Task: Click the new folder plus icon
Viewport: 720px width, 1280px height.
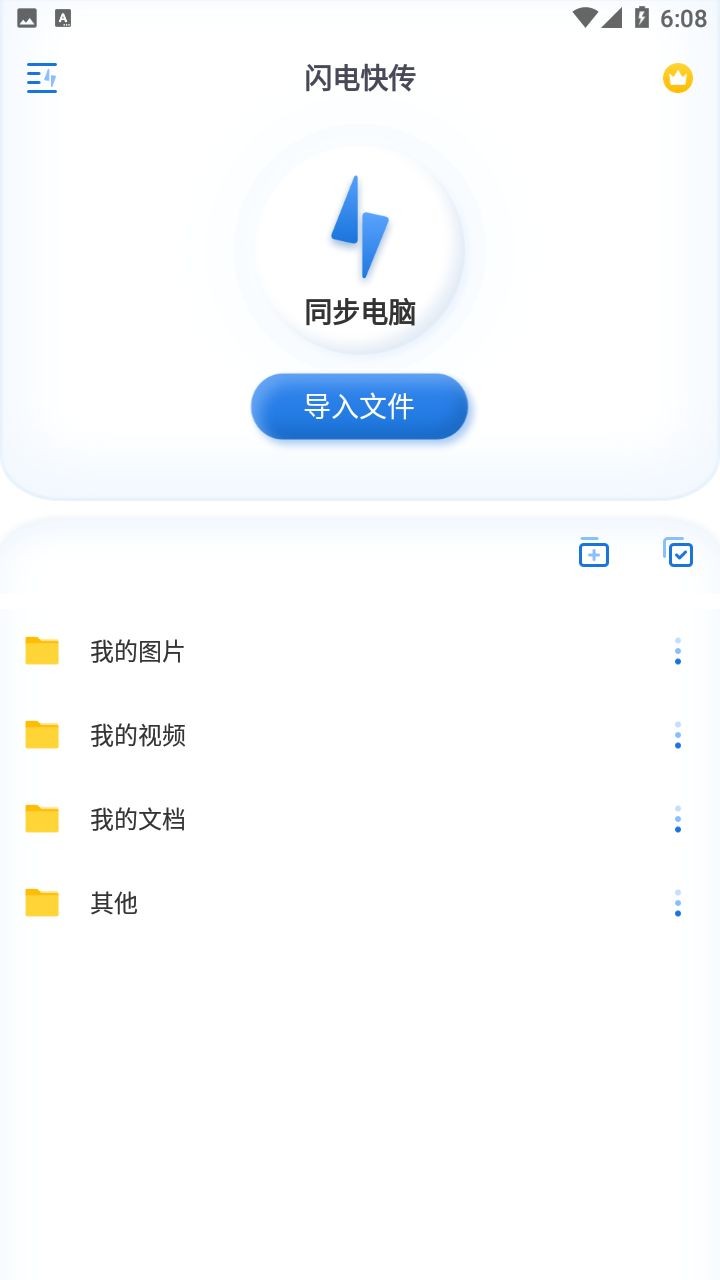Action: [x=593, y=552]
